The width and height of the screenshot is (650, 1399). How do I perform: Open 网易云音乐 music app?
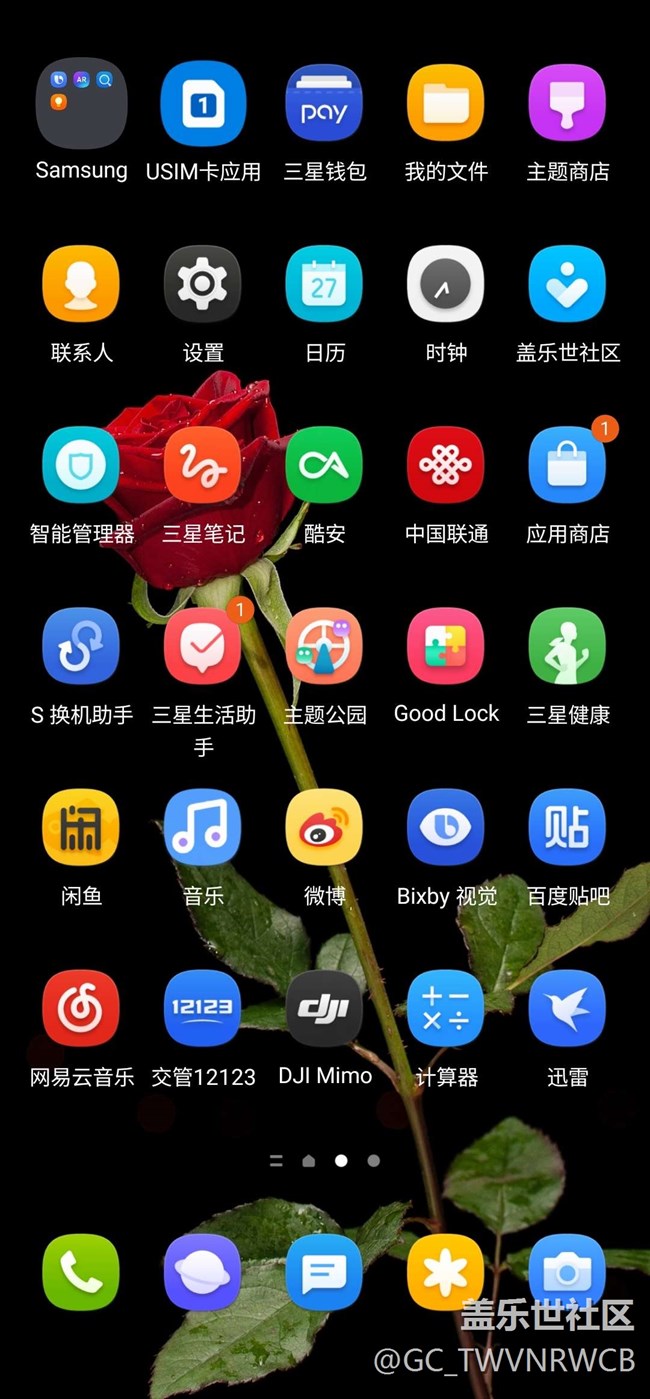tap(81, 1009)
